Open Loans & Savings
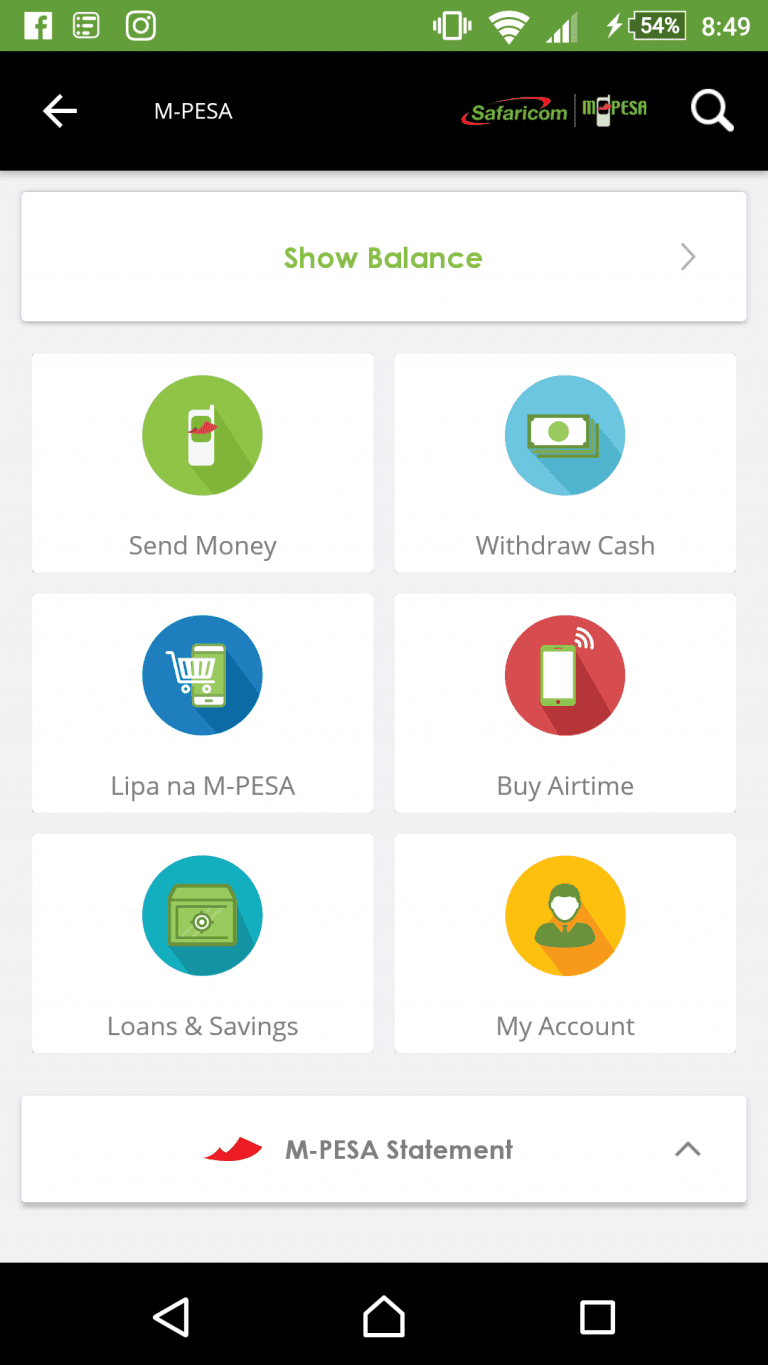The height and width of the screenshot is (1365, 768). (203, 943)
